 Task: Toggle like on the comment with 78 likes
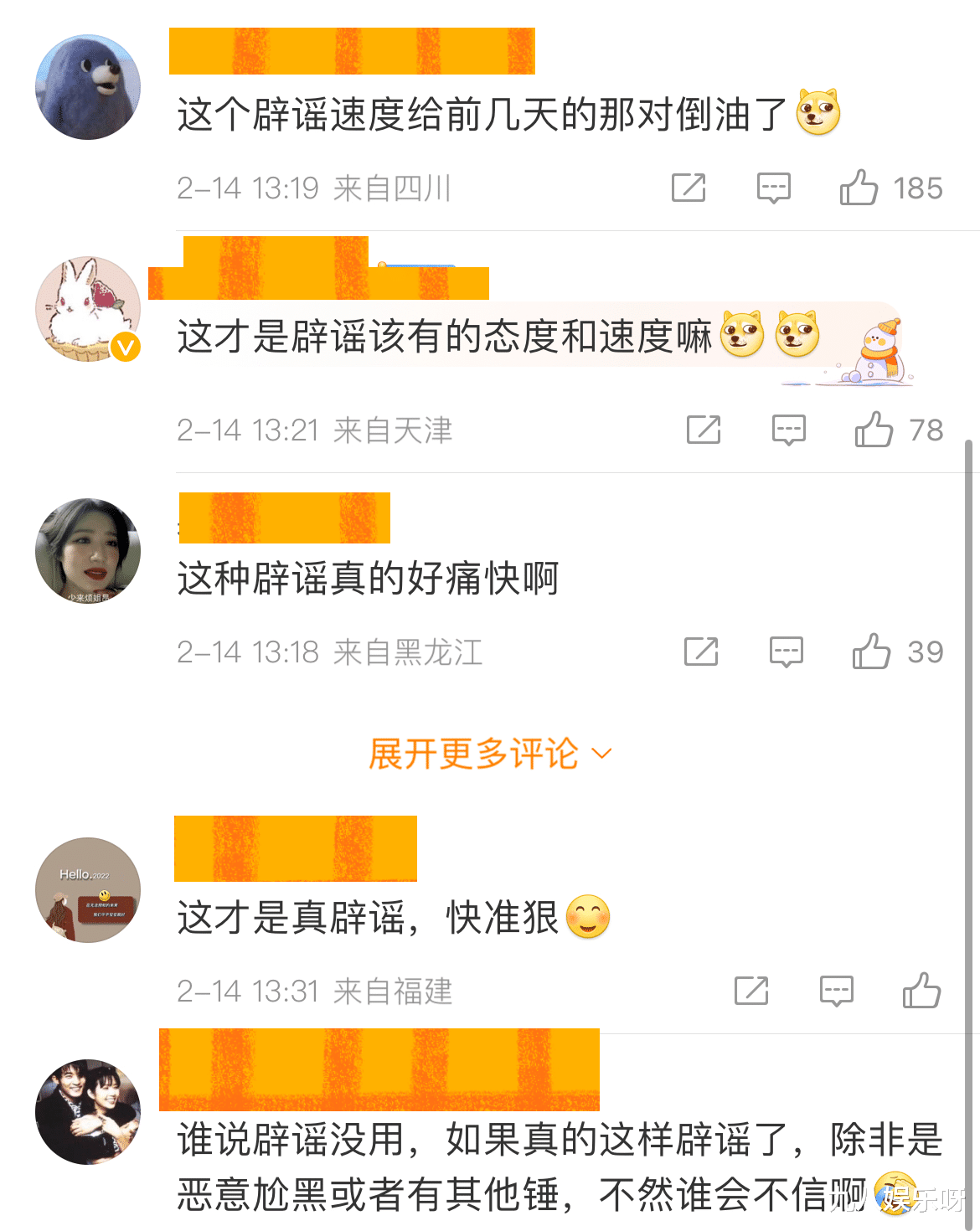click(x=879, y=430)
